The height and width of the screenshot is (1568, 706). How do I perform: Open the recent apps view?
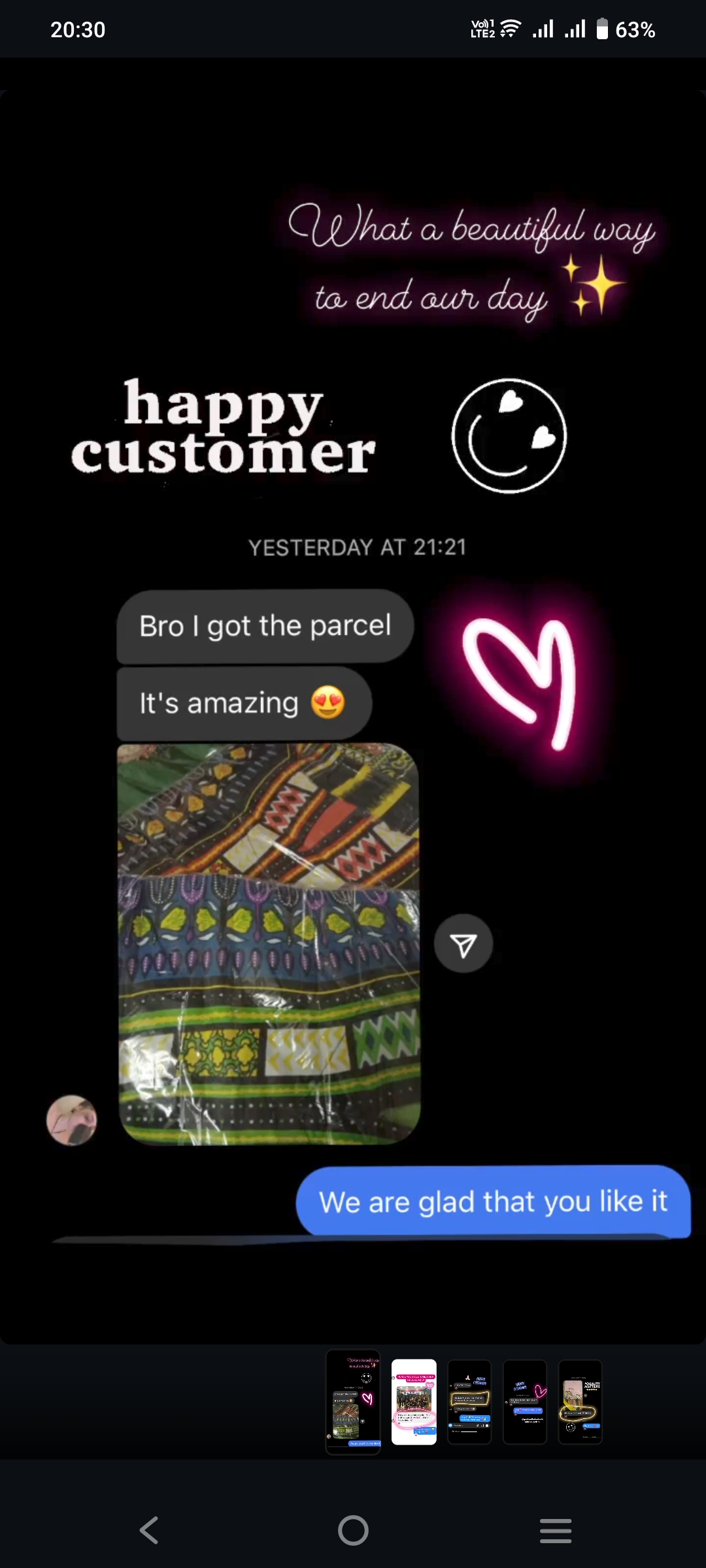point(556,1530)
